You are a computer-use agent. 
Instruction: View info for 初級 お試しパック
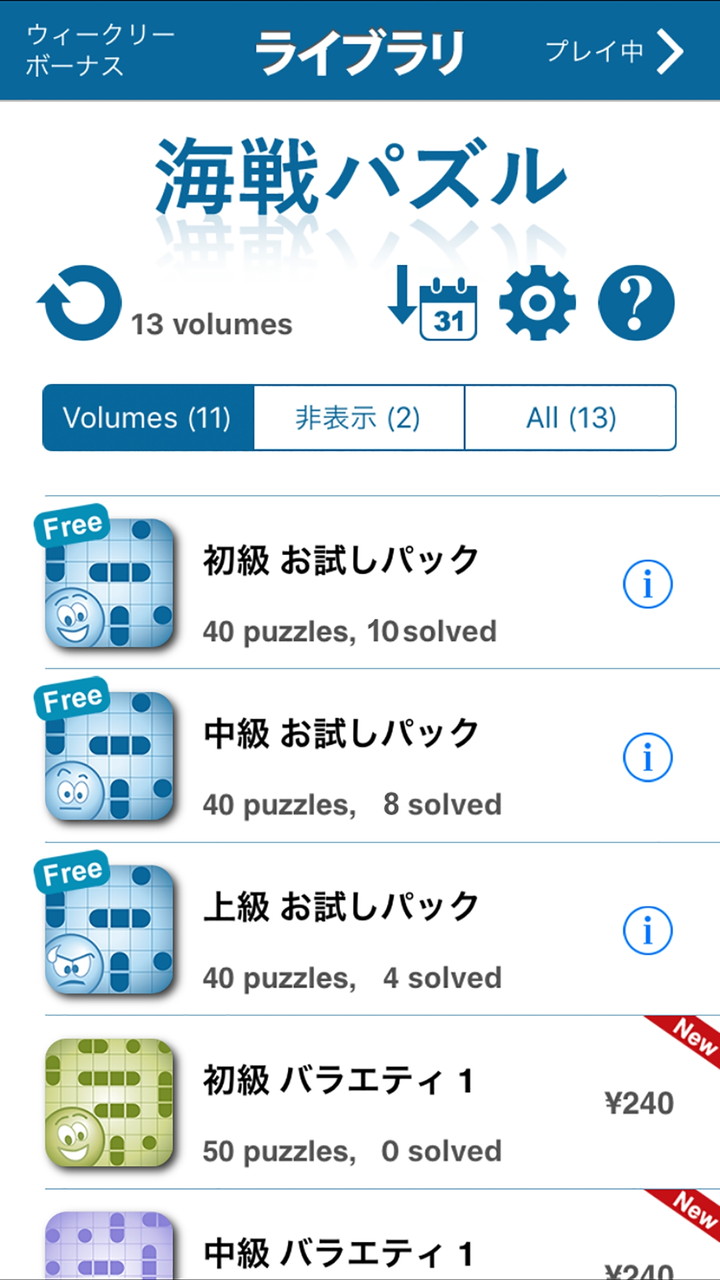click(647, 585)
